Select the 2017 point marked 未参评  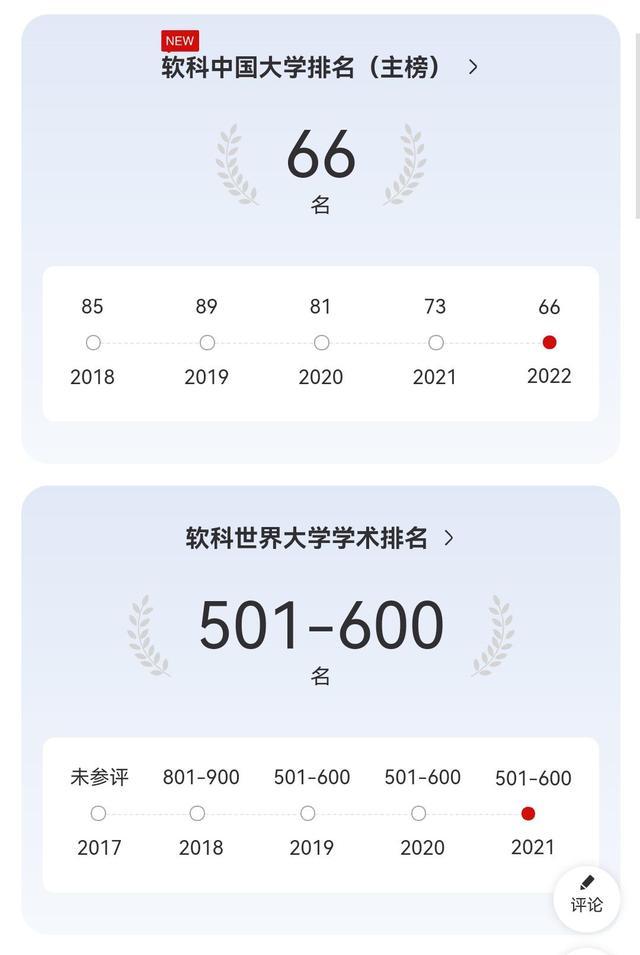click(98, 814)
